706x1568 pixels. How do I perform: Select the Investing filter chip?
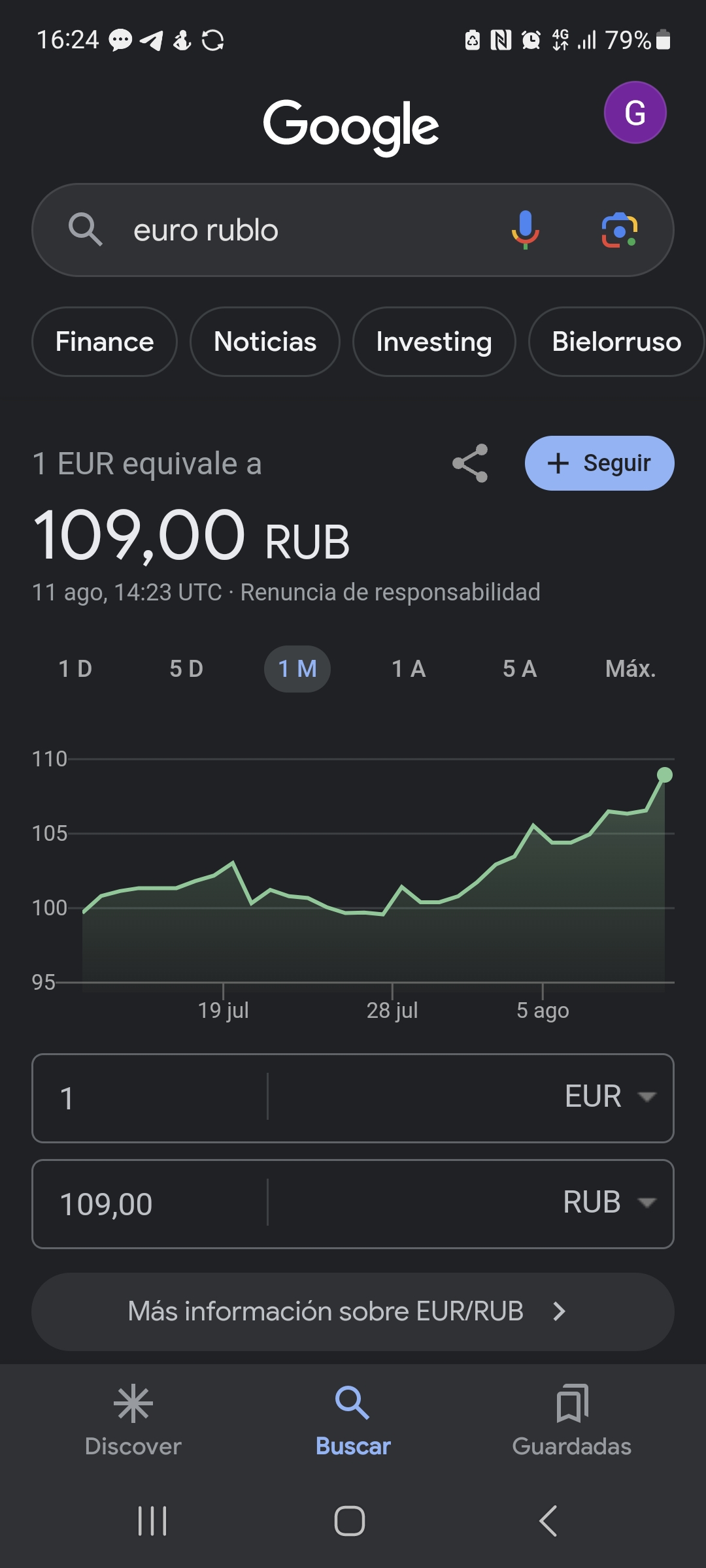click(x=434, y=342)
